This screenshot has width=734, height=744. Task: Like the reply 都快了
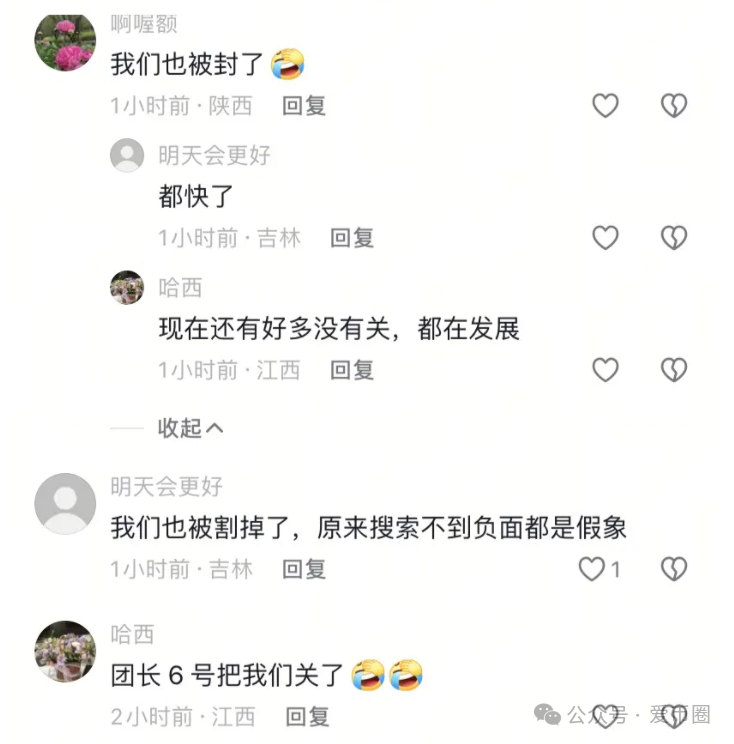(x=605, y=237)
